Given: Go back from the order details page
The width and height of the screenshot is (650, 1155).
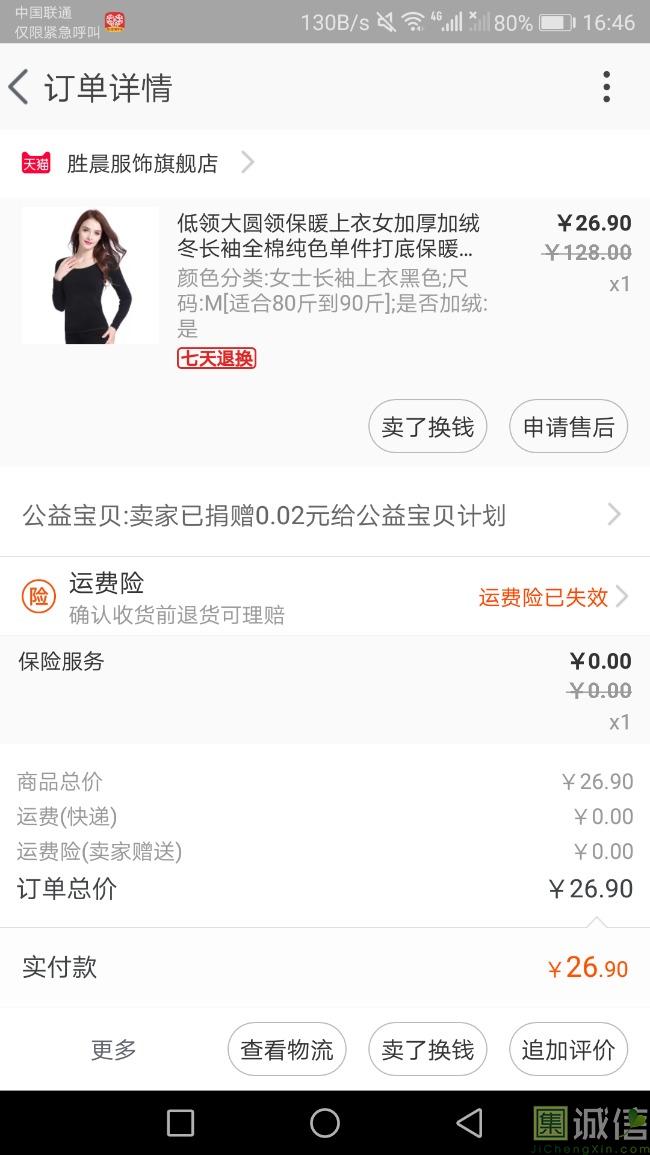Looking at the screenshot, I should [x=20, y=88].
